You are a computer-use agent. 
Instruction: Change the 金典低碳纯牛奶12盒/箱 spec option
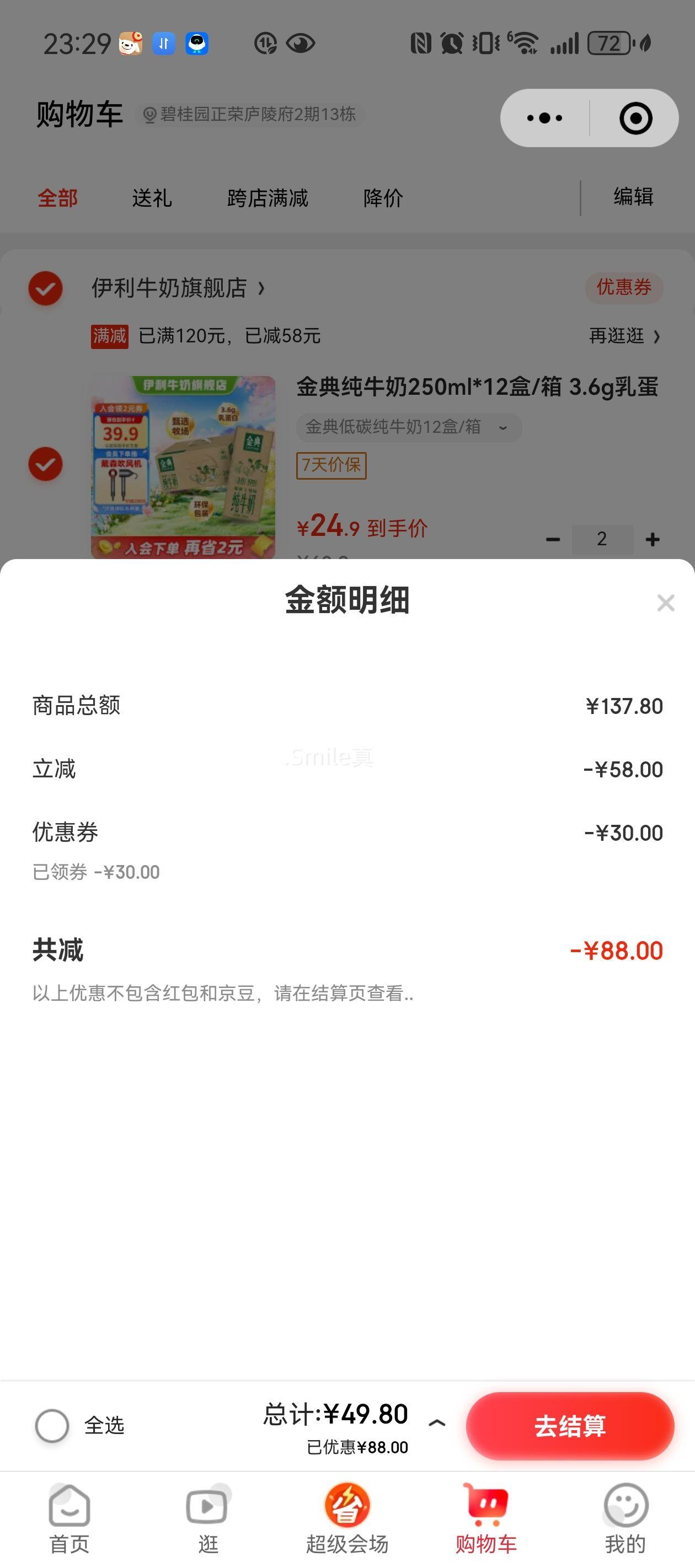coord(408,427)
